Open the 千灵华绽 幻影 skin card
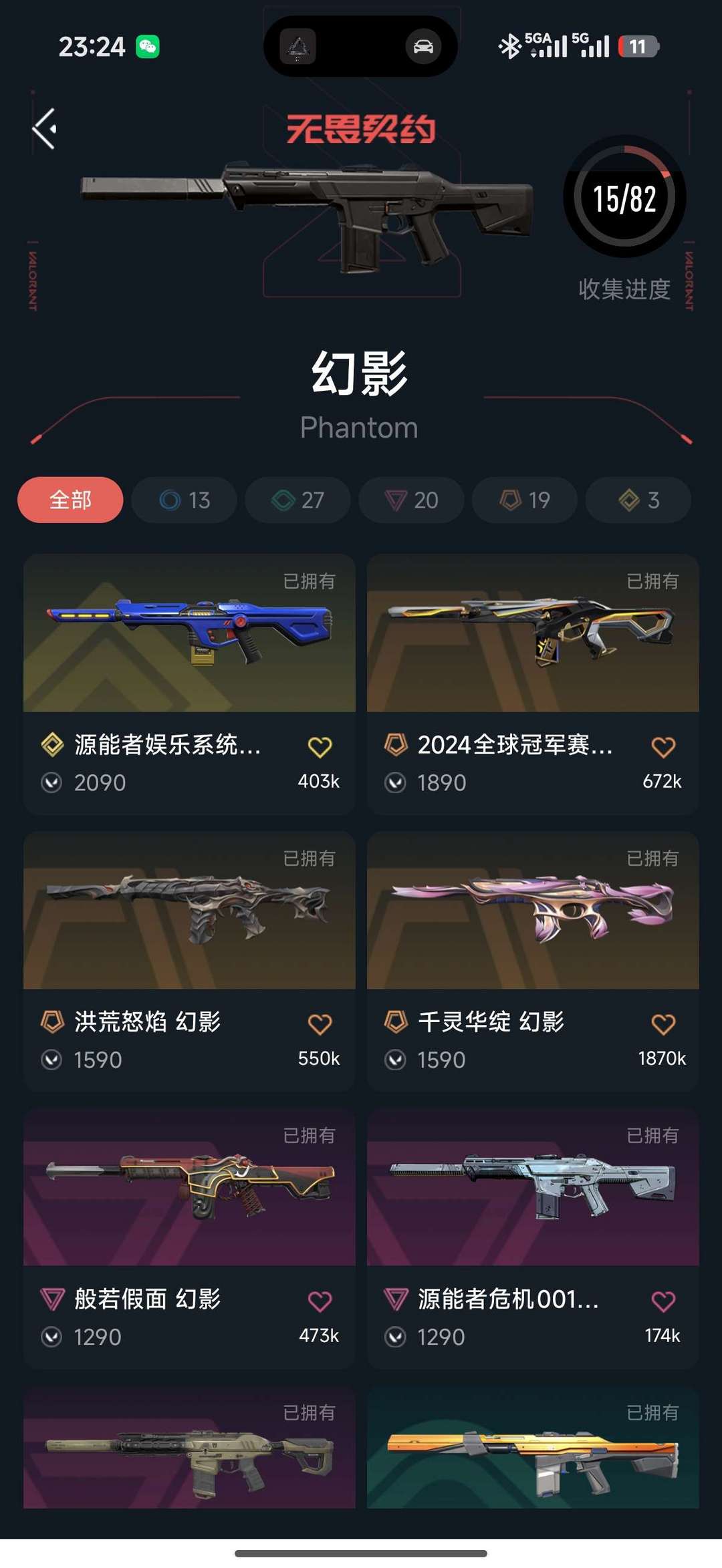Image resolution: width=722 pixels, height=1568 pixels. point(533,961)
